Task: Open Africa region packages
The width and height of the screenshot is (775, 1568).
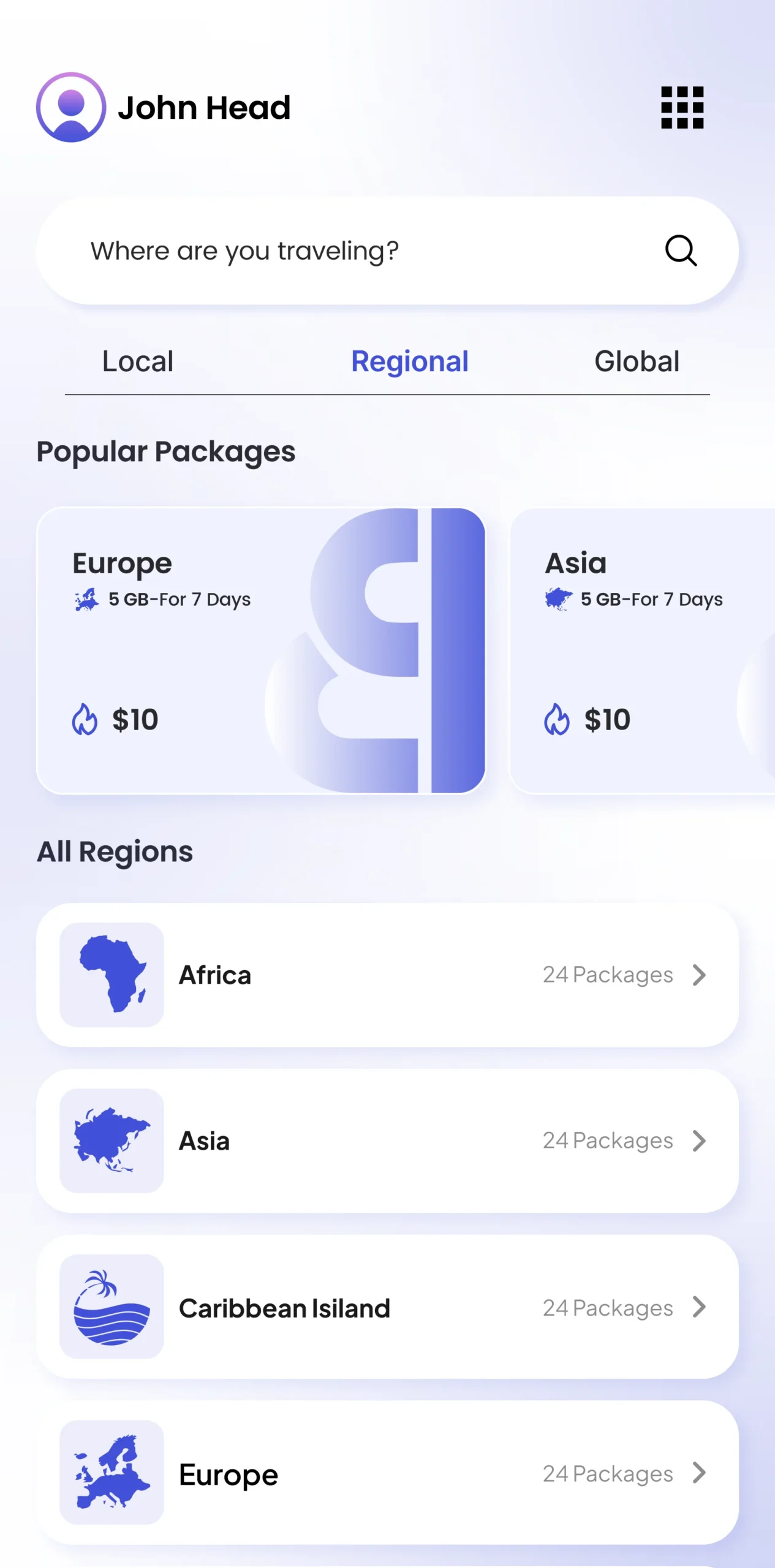Action: click(387, 975)
